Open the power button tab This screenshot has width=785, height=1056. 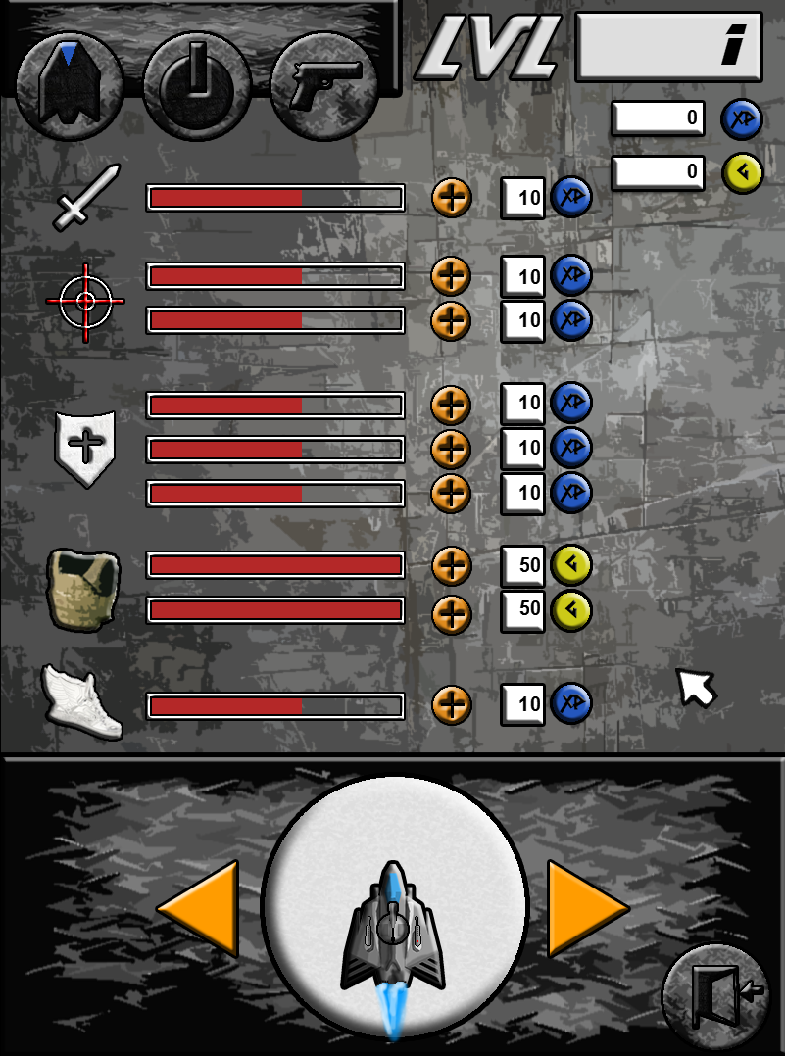[x=196, y=87]
